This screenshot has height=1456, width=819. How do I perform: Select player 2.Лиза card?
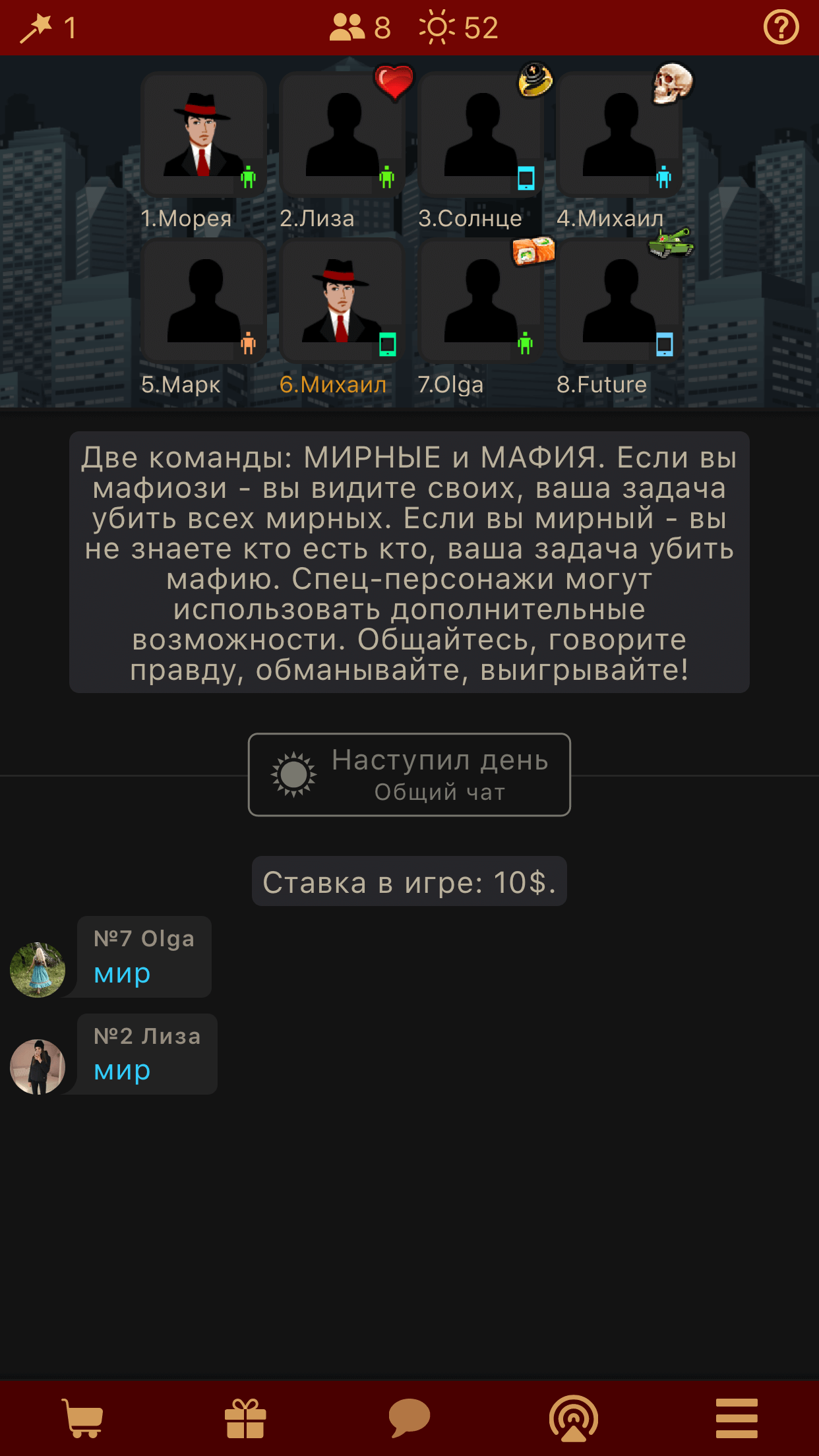(x=342, y=135)
